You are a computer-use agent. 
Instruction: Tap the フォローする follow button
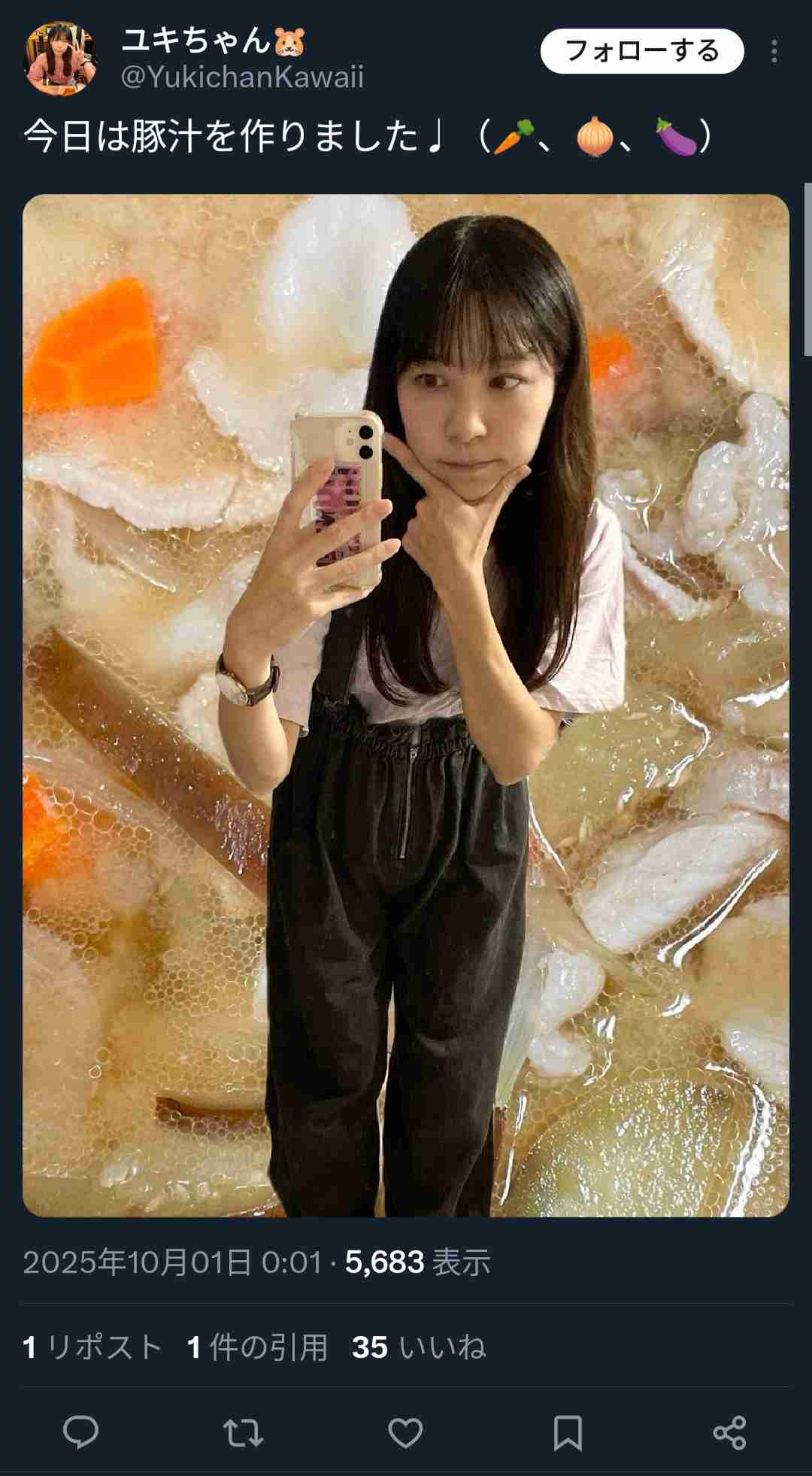tap(641, 51)
